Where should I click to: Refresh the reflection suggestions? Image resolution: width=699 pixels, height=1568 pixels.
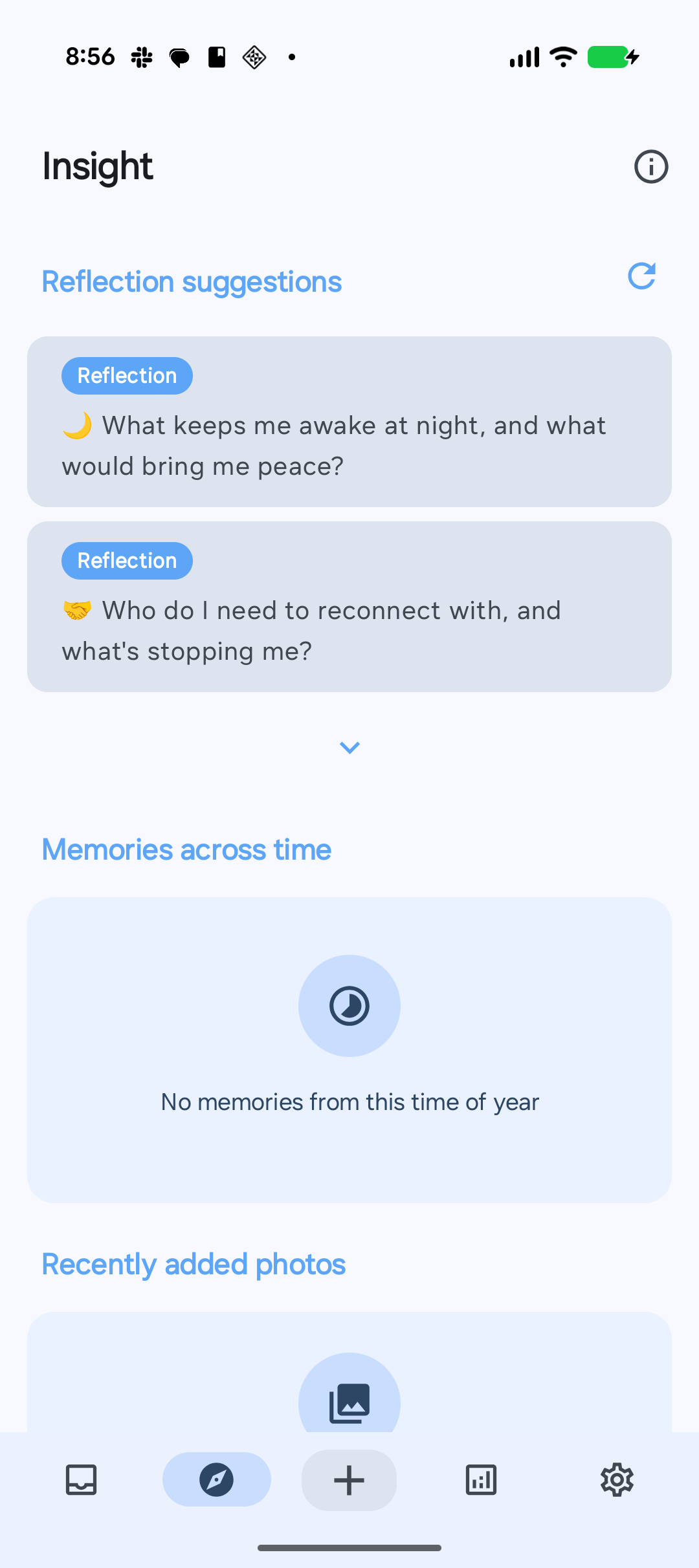coord(642,276)
